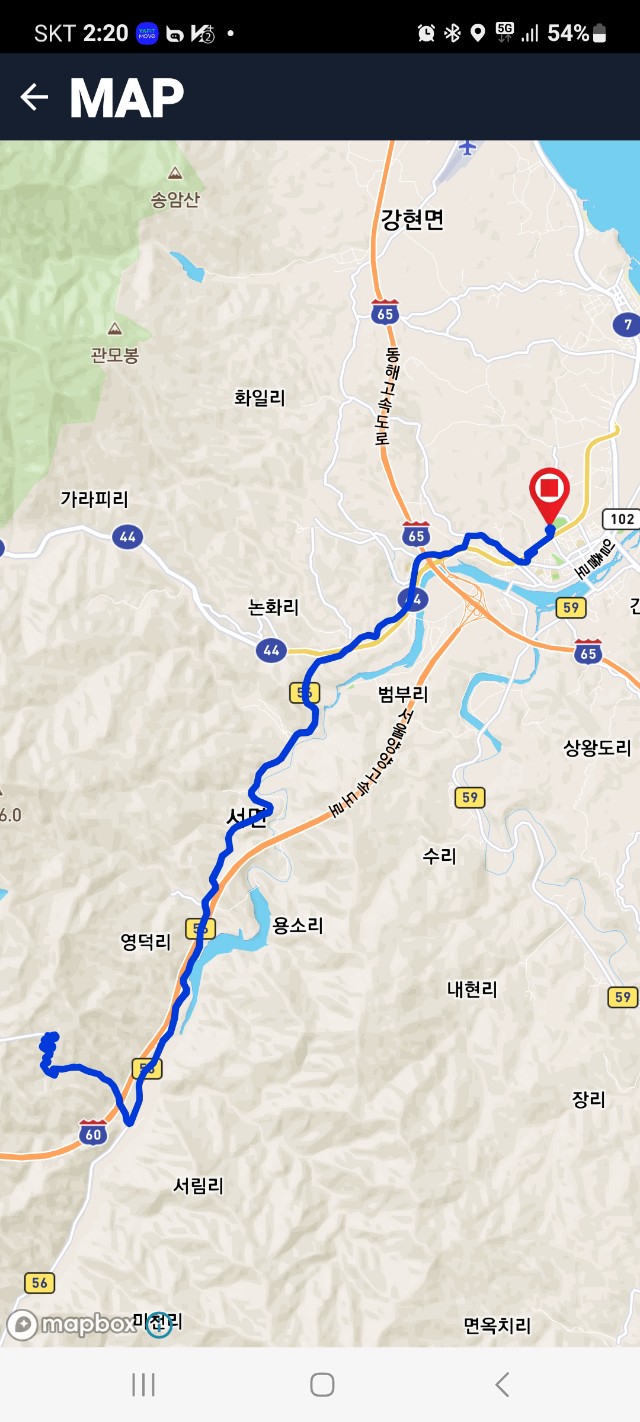
Task: Tap the red destination stop marker
Action: coord(549,490)
